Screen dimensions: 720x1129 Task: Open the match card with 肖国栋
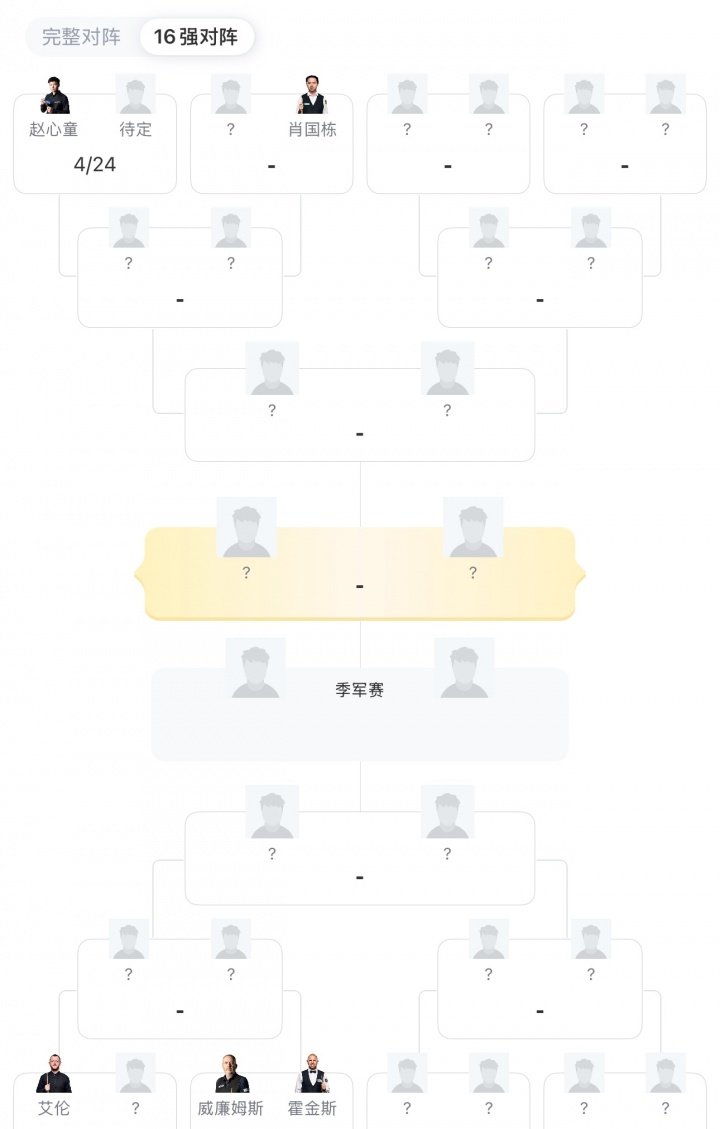(x=271, y=150)
